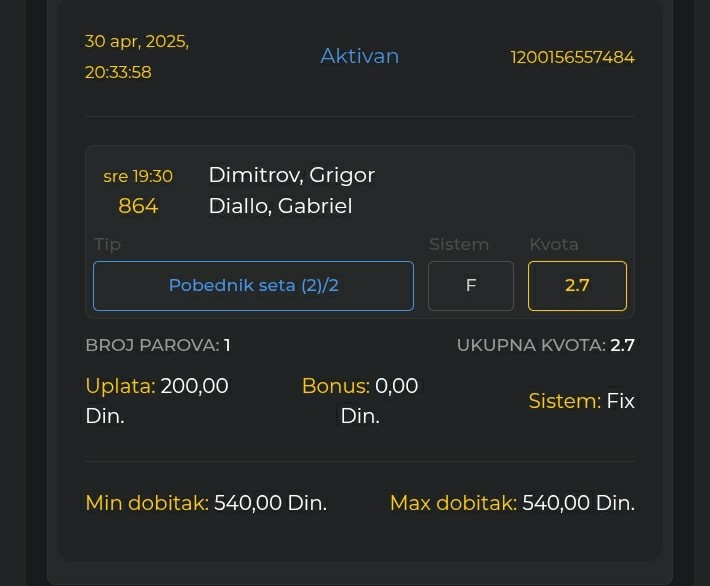Tap the F sistem box
The width and height of the screenshot is (710, 586).
tap(470, 286)
